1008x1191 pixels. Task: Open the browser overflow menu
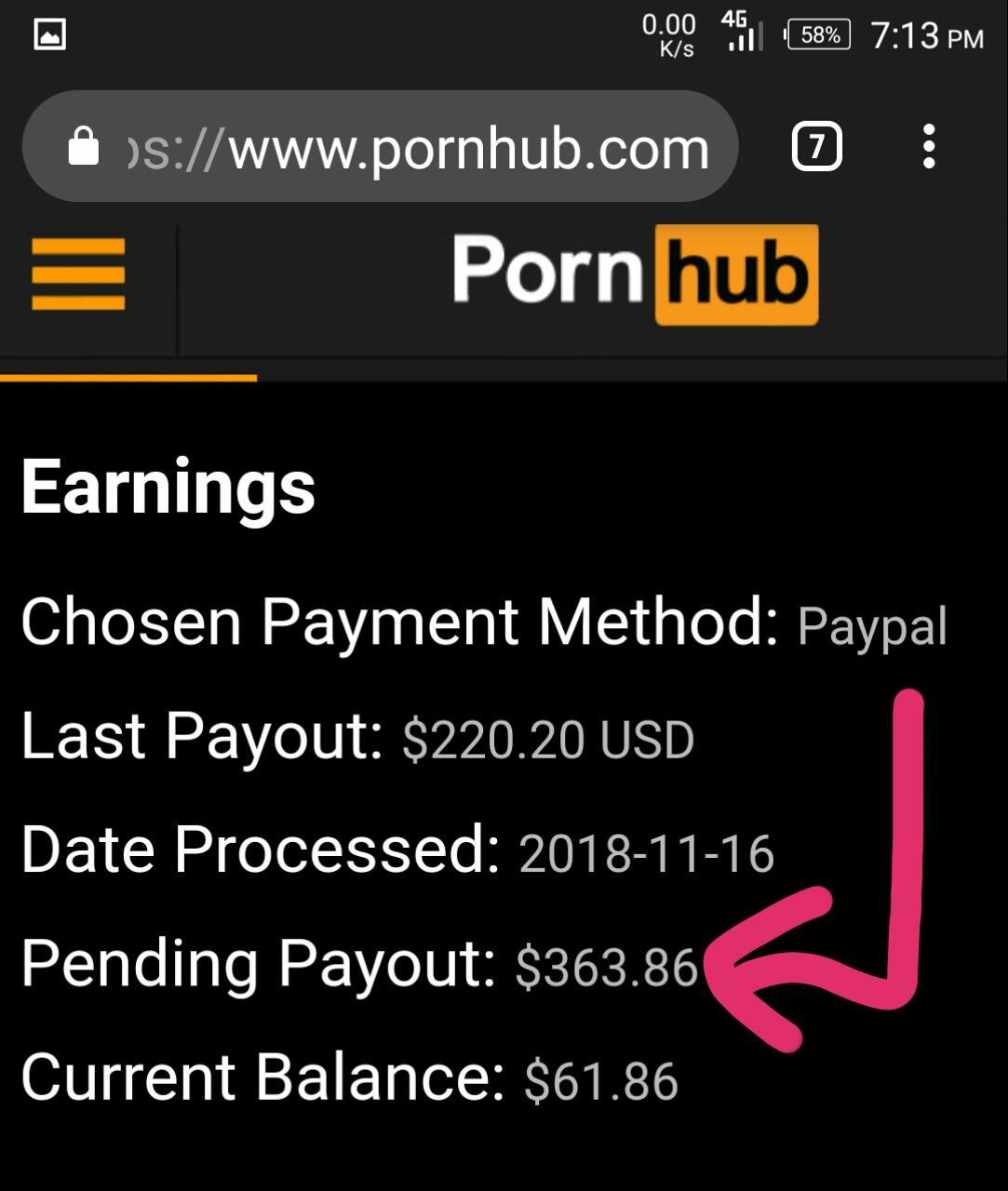pyautogui.click(x=928, y=147)
